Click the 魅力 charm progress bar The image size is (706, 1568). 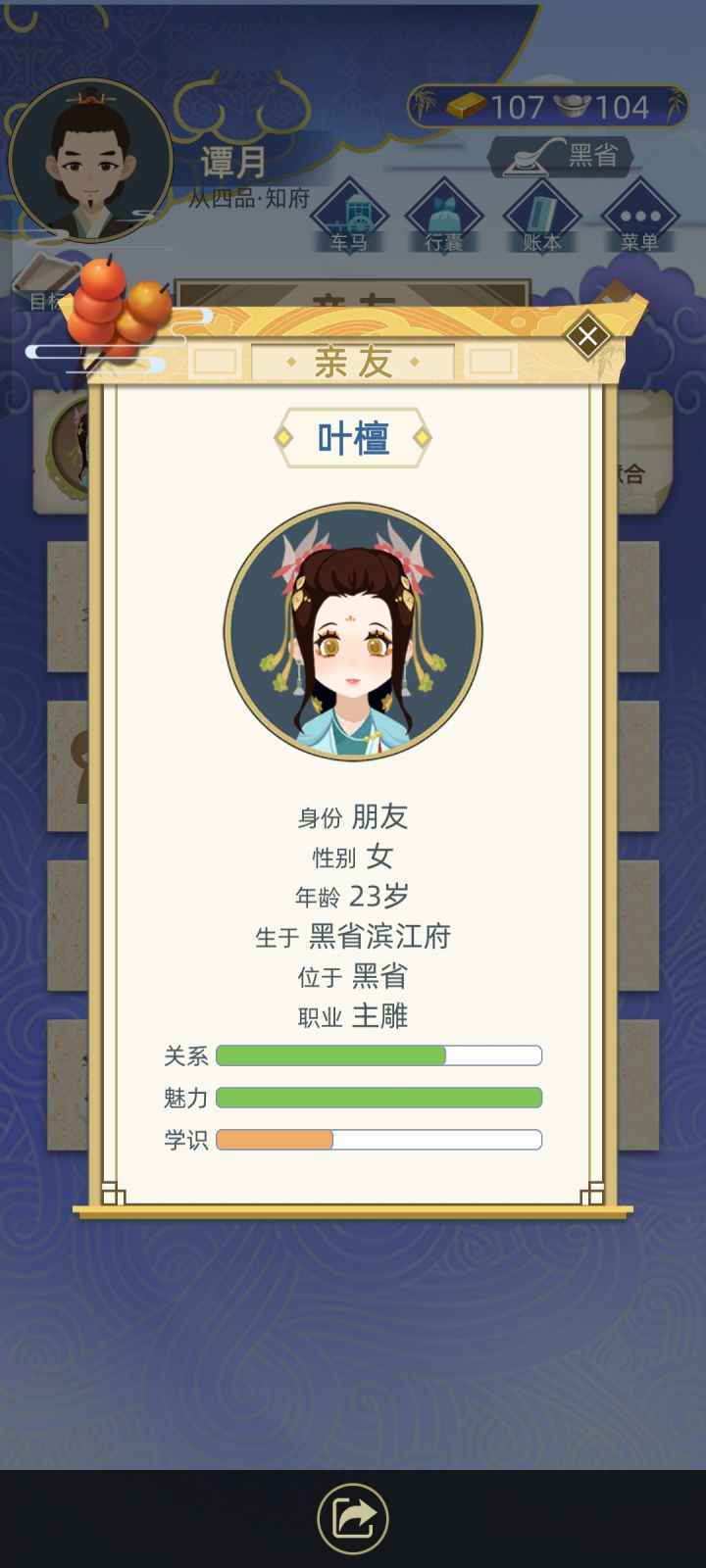coord(378,1098)
